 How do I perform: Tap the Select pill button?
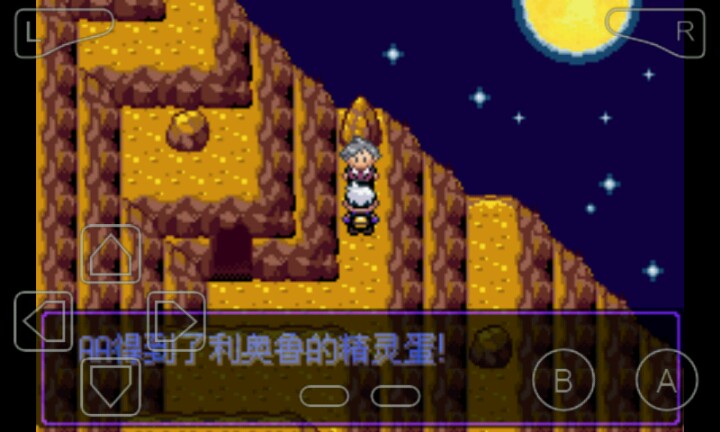(x=324, y=396)
